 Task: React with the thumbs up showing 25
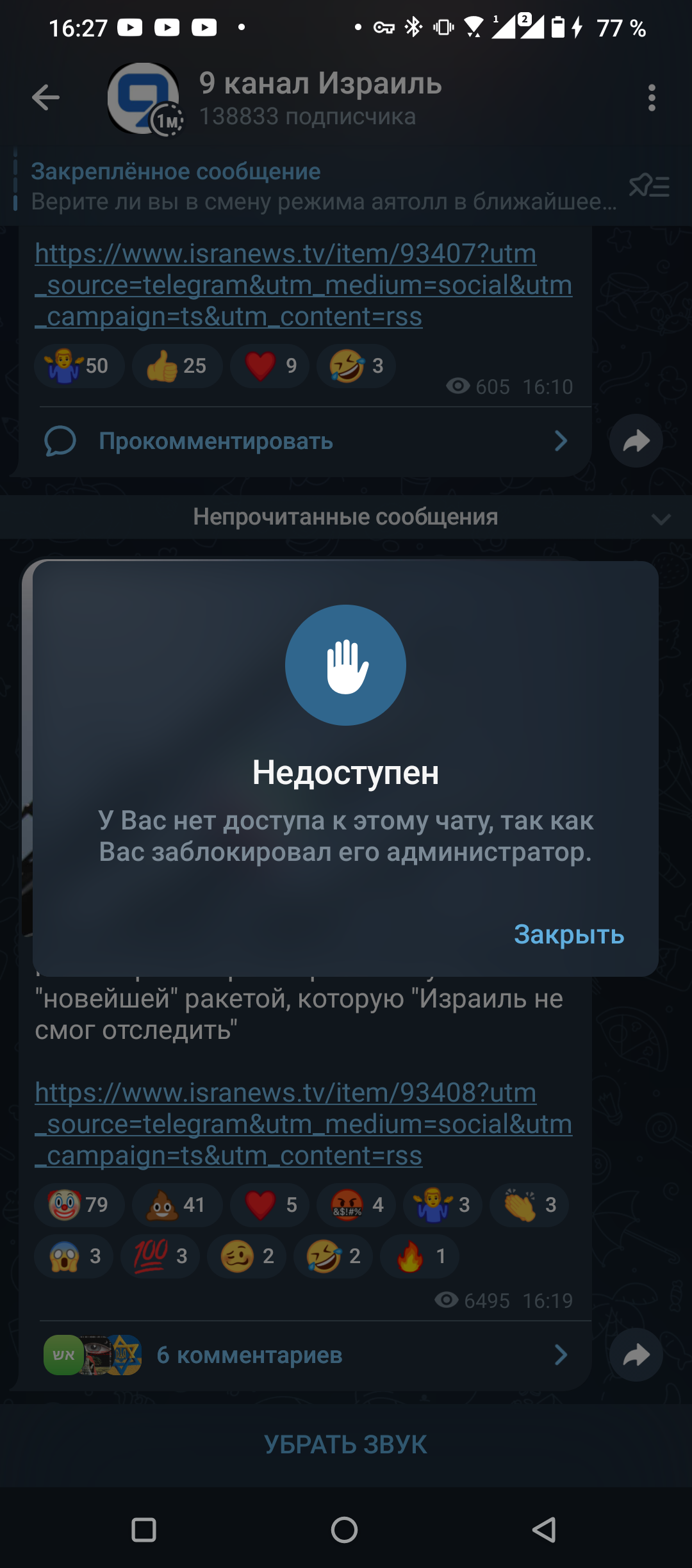177,366
